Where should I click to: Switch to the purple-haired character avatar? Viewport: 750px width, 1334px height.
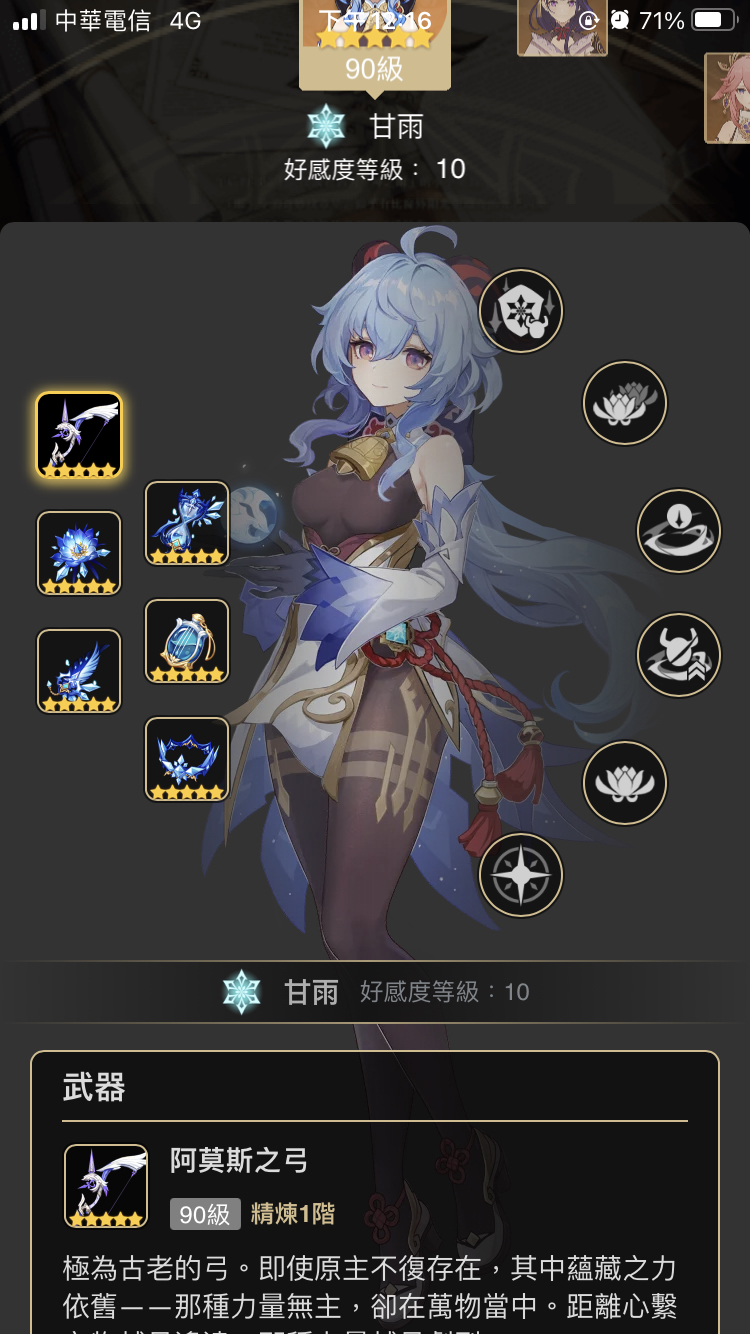coord(562,27)
